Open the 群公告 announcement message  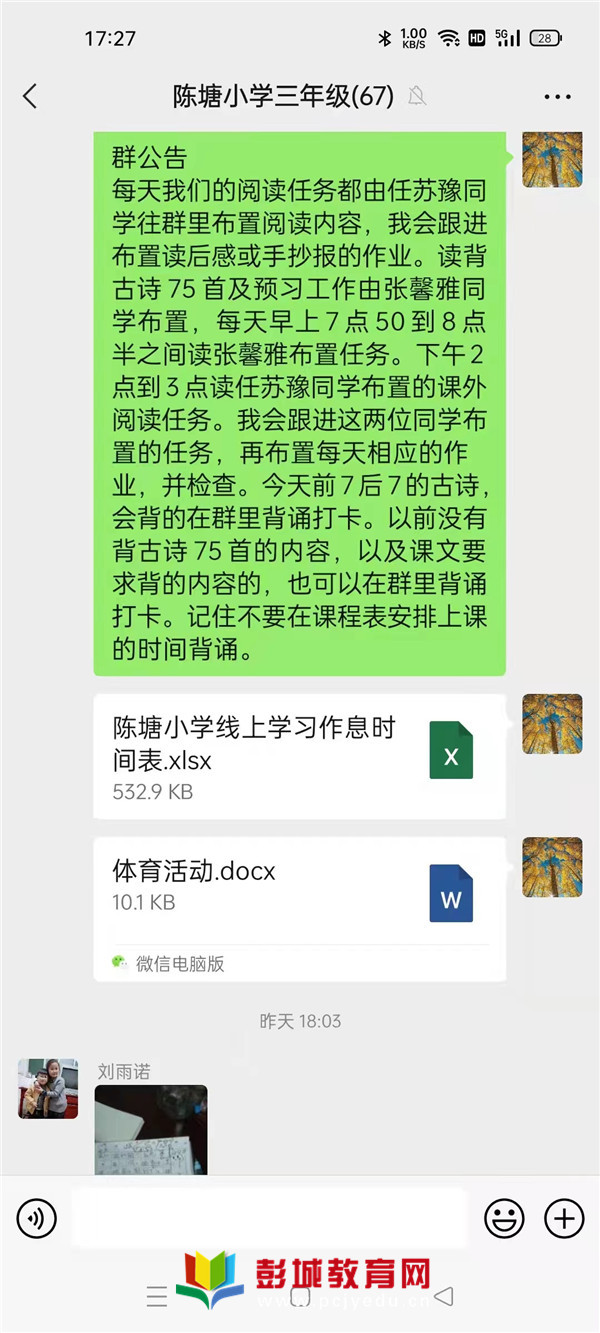[x=299, y=403]
